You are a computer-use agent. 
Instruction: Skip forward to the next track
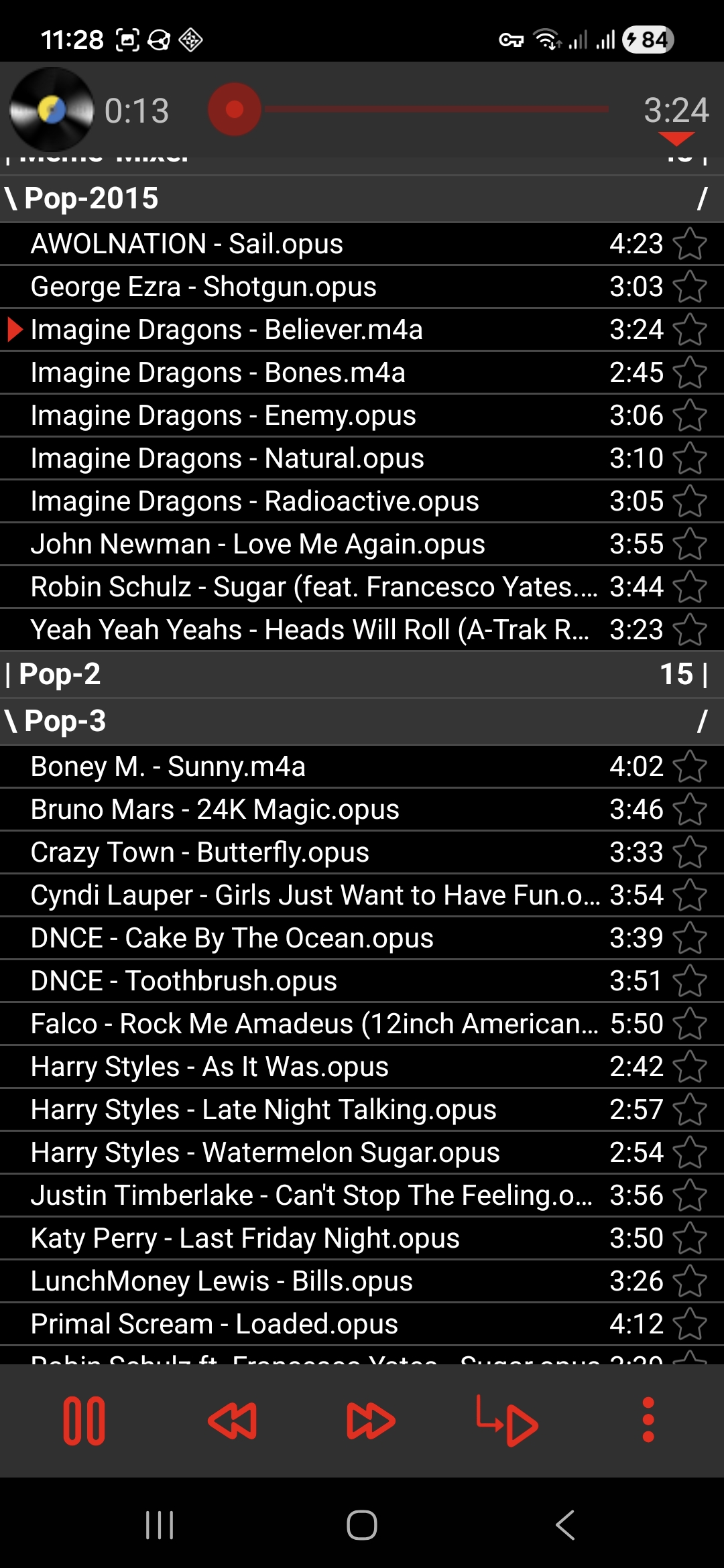(x=371, y=1421)
